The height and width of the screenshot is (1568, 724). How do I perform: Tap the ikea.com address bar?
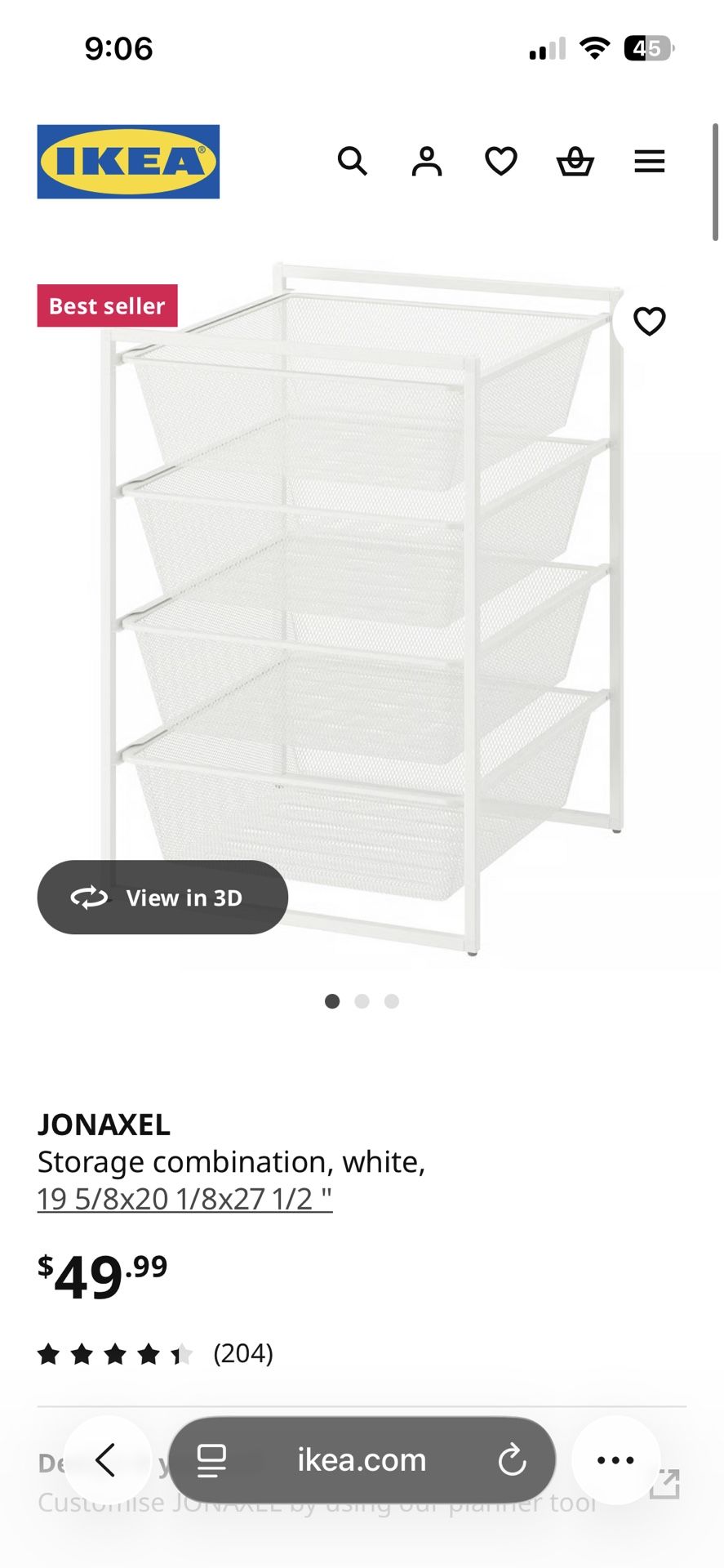point(362,1459)
